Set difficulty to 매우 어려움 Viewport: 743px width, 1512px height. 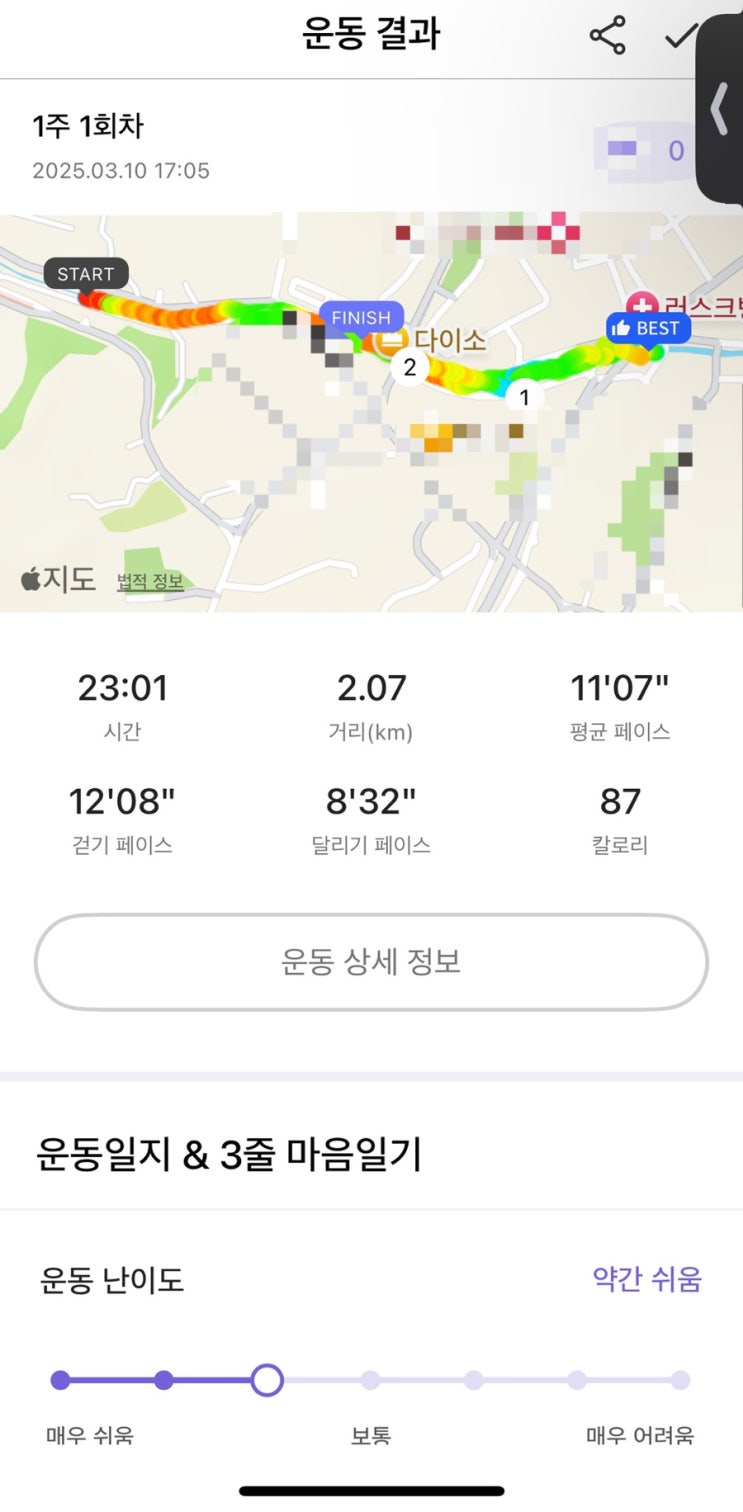pos(680,1381)
